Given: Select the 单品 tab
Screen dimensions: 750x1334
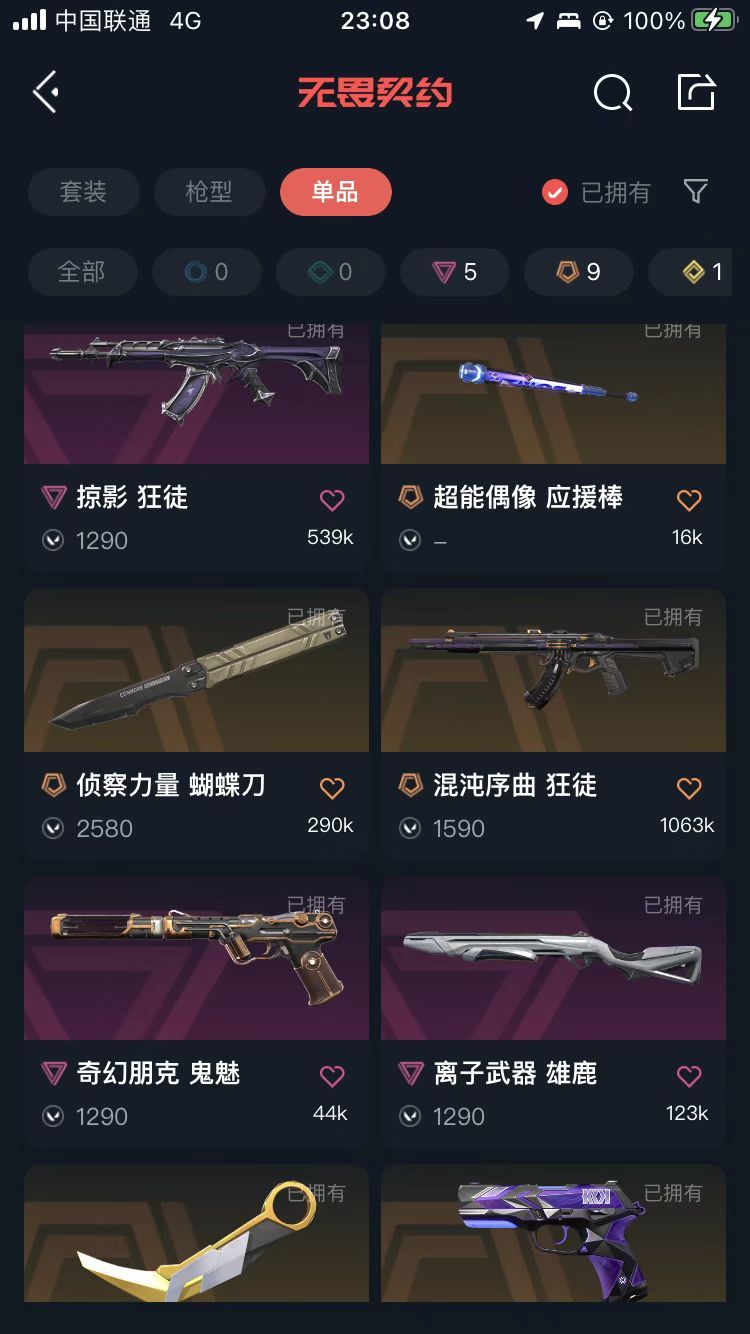Looking at the screenshot, I should pos(335,192).
